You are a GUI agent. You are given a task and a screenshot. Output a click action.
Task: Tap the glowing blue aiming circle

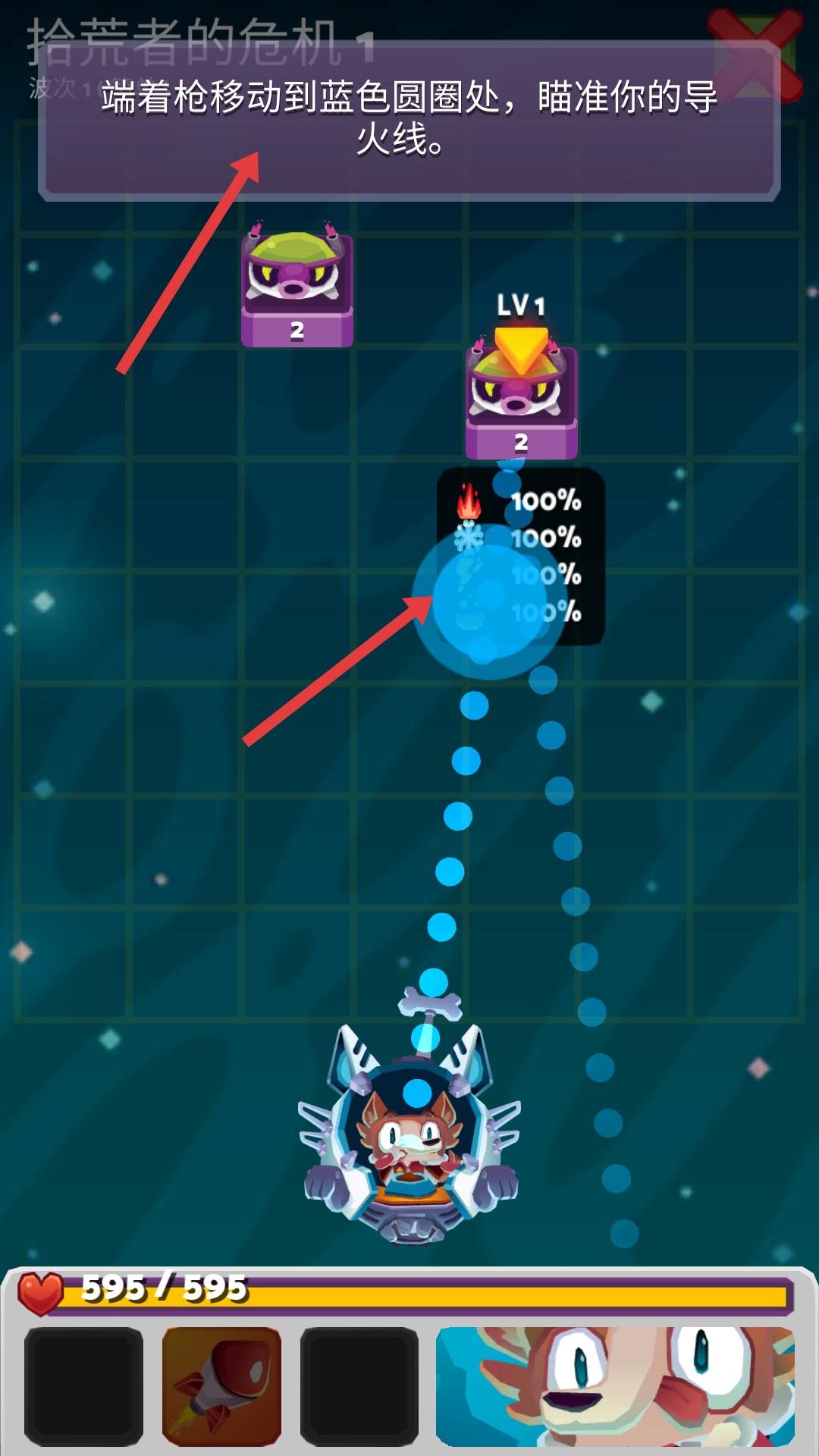tap(488, 601)
